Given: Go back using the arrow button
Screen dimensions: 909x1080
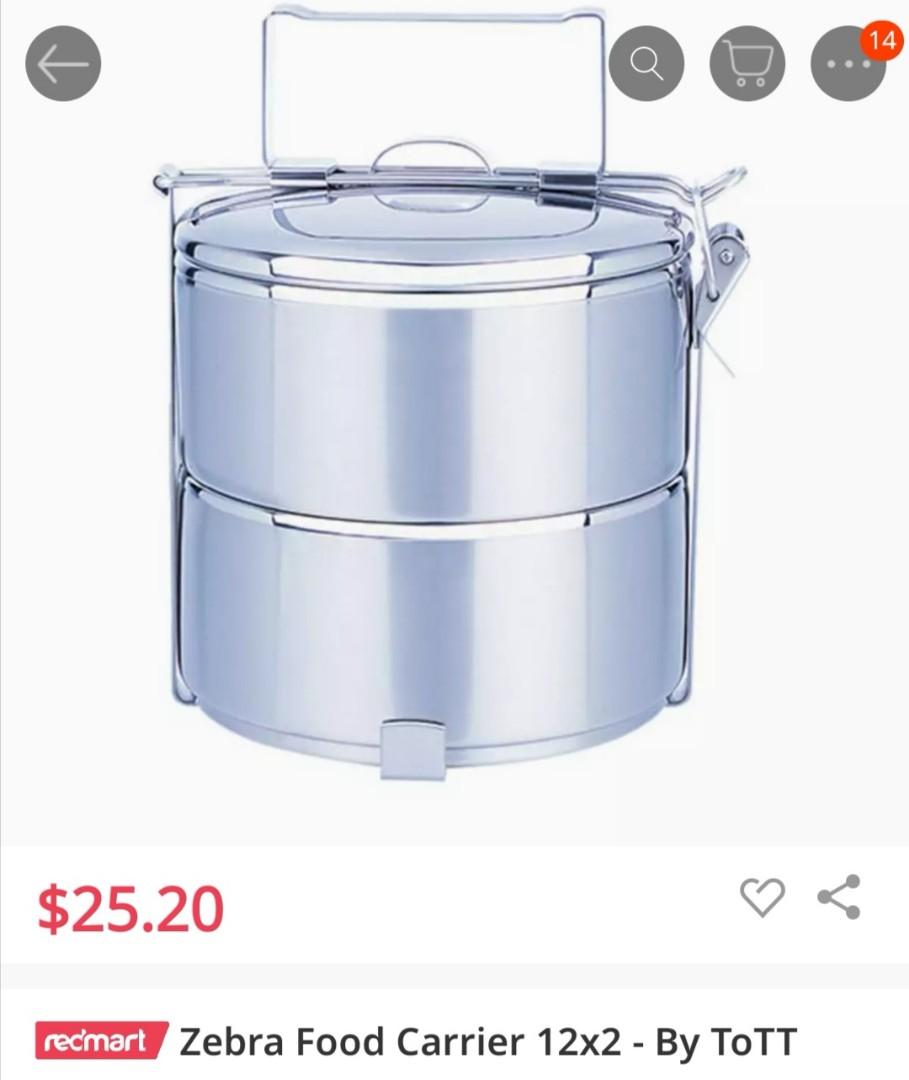Looking at the screenshot, I should click(x=63, y=64).
